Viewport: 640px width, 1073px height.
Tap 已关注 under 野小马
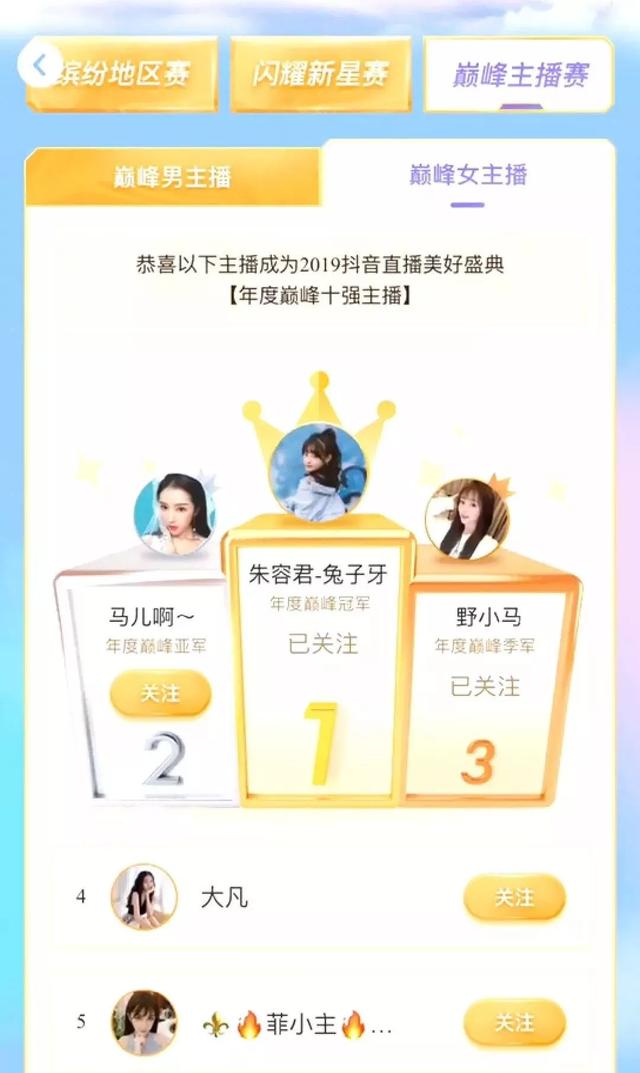point(485,686)
